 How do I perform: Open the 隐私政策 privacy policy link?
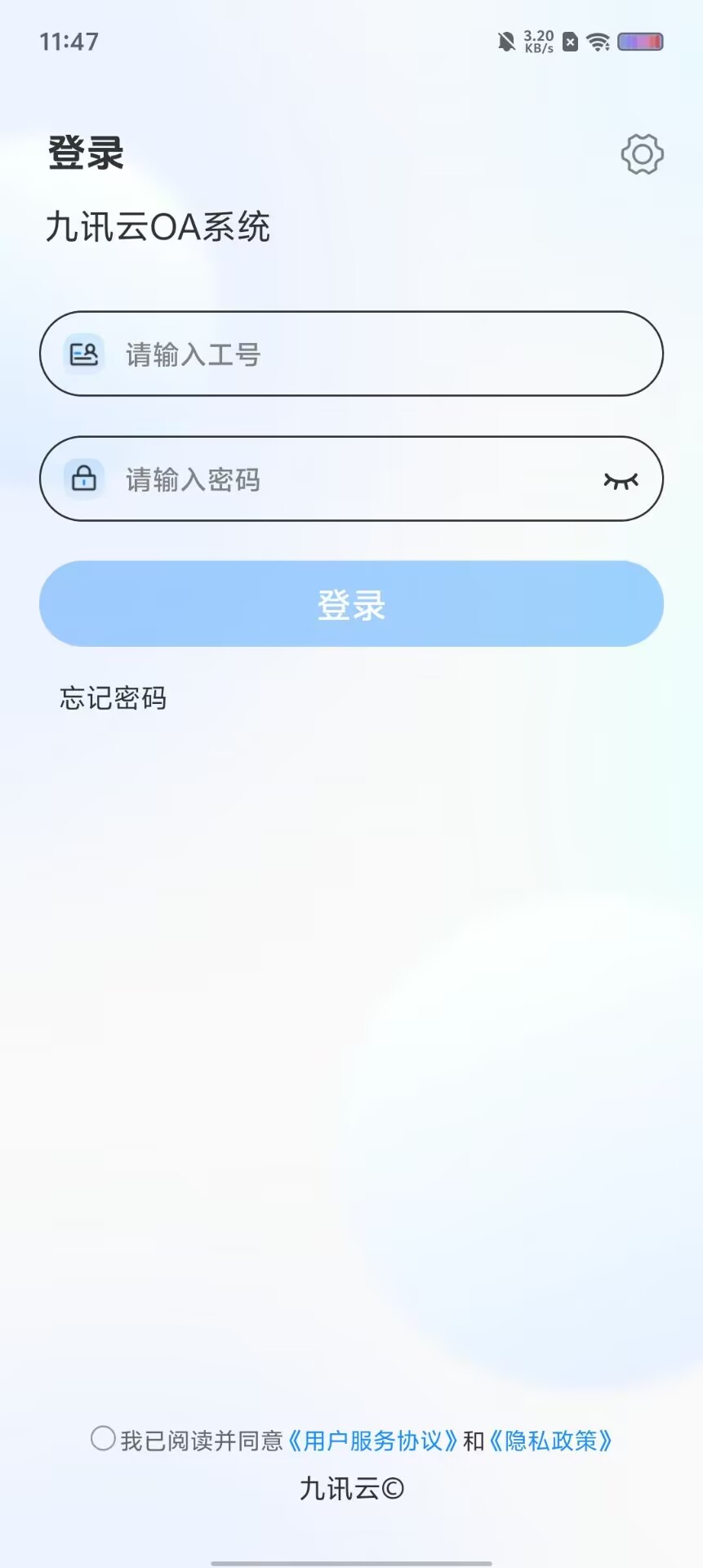coord(551,1441)
